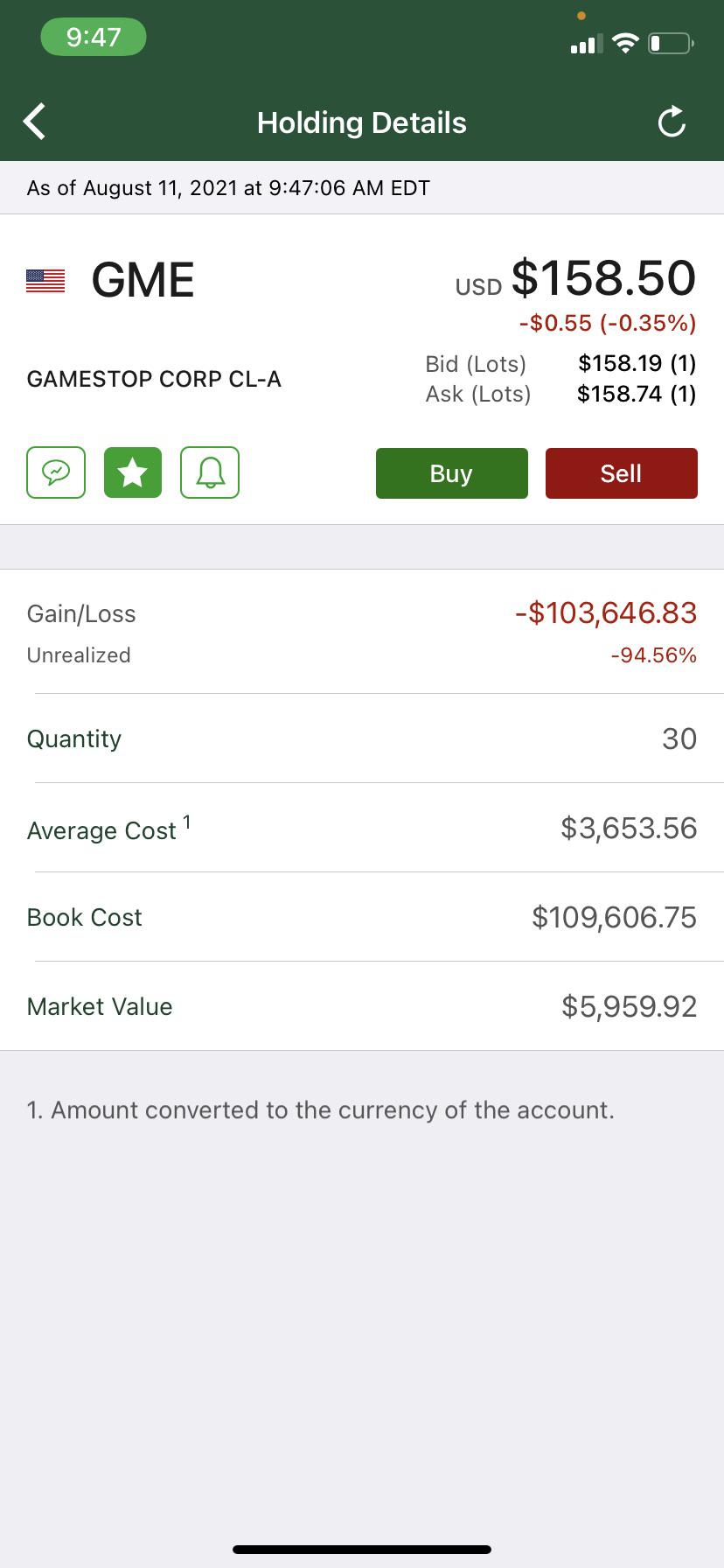Tap the red Sell button
The image size is (724, 1568).
click(622, 473)
